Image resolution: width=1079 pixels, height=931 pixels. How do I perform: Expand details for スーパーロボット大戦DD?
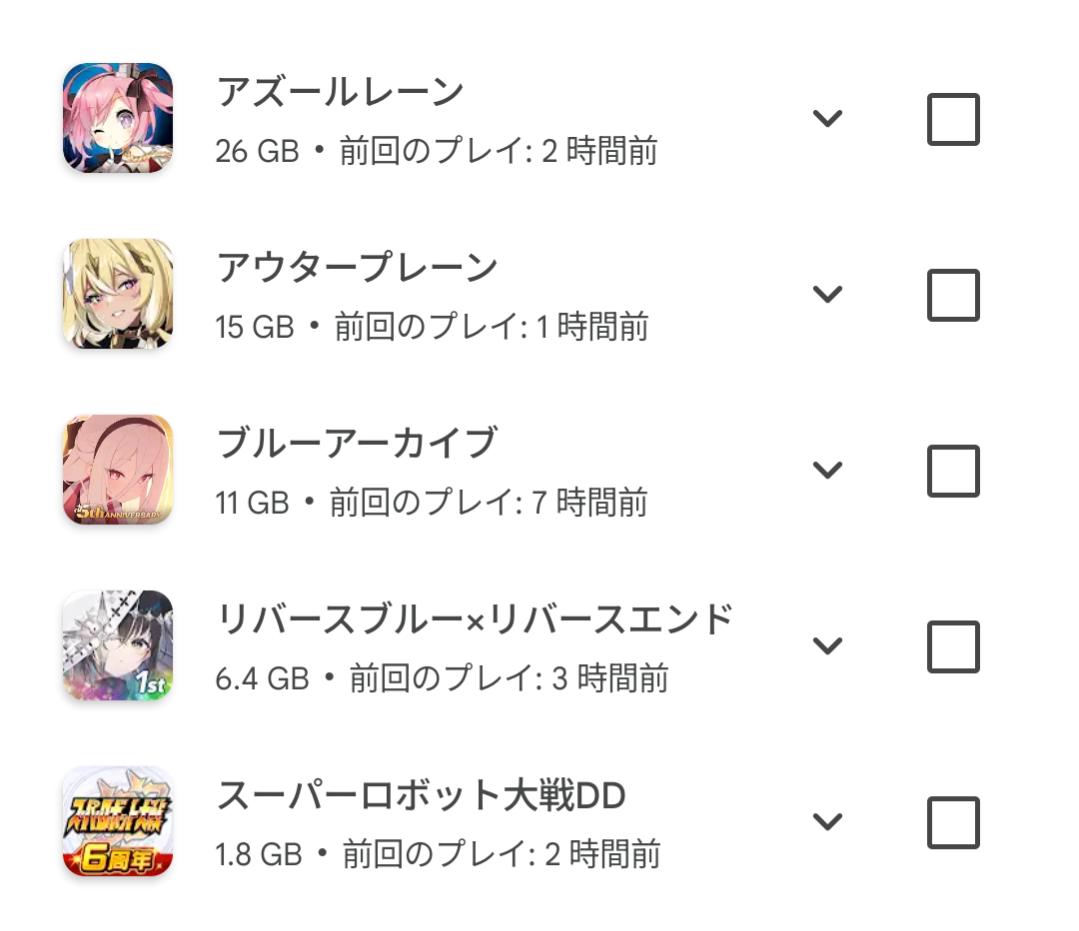click(x=827, y=823)
